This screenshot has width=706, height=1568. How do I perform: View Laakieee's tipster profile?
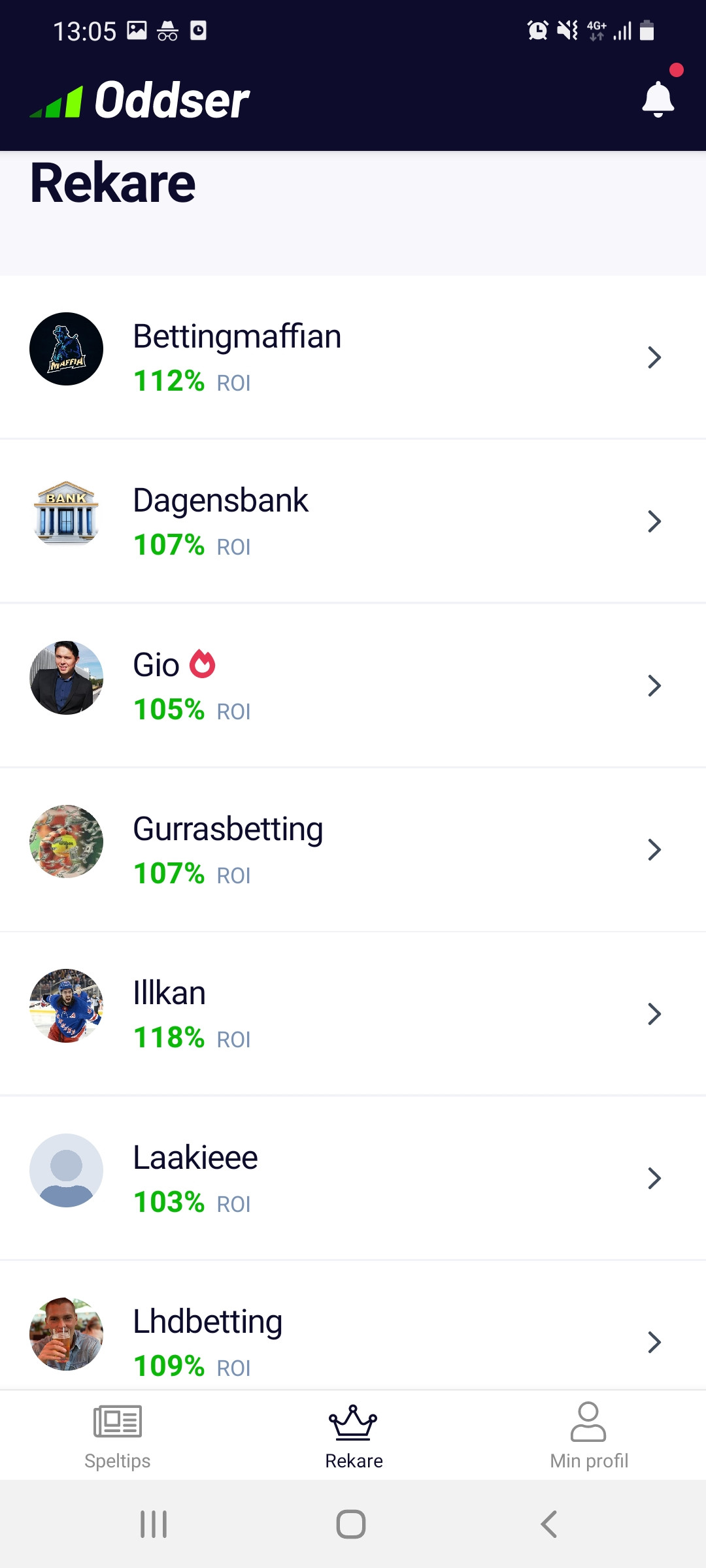click(x=353, y=1178)
